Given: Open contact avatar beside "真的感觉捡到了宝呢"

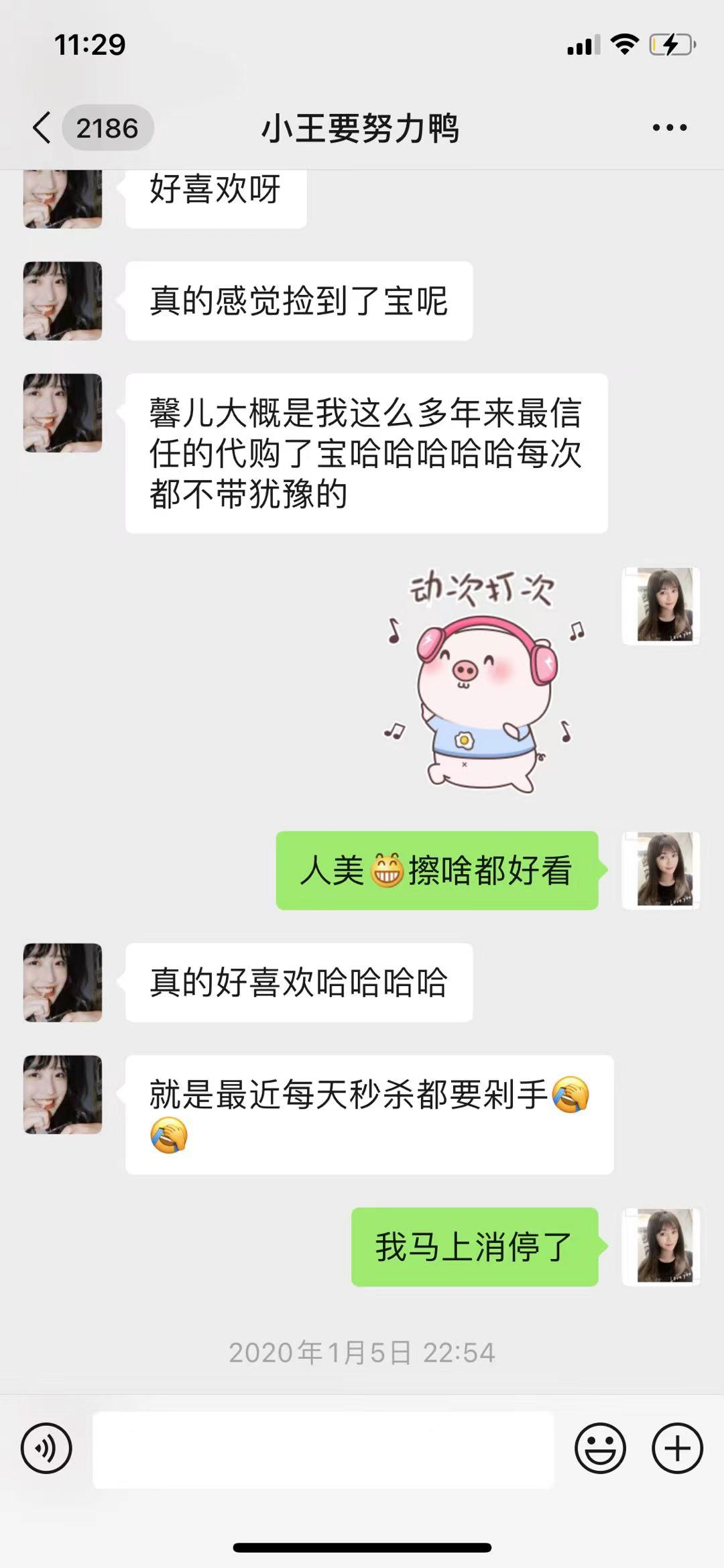Looking at the screenshot, I should [x=63, y=301].
